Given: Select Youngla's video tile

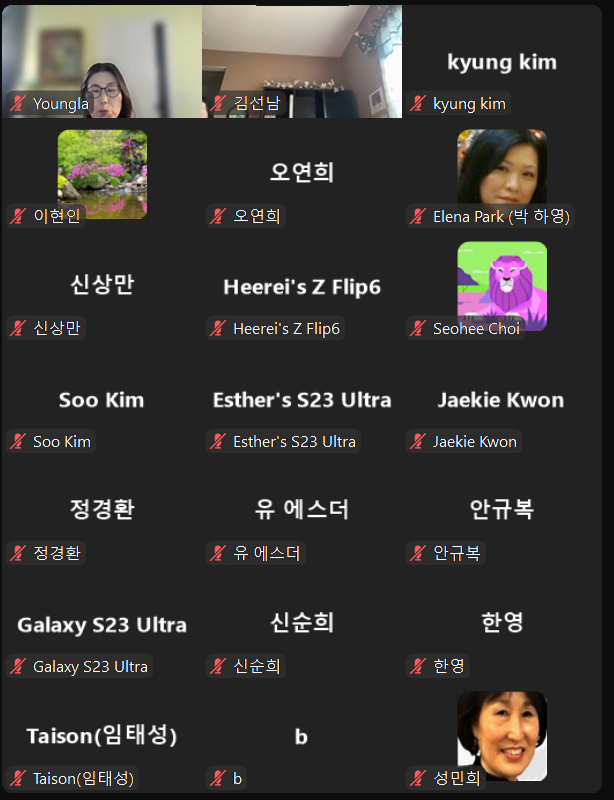Looking at the screenshot, I should tap(101, 60).
